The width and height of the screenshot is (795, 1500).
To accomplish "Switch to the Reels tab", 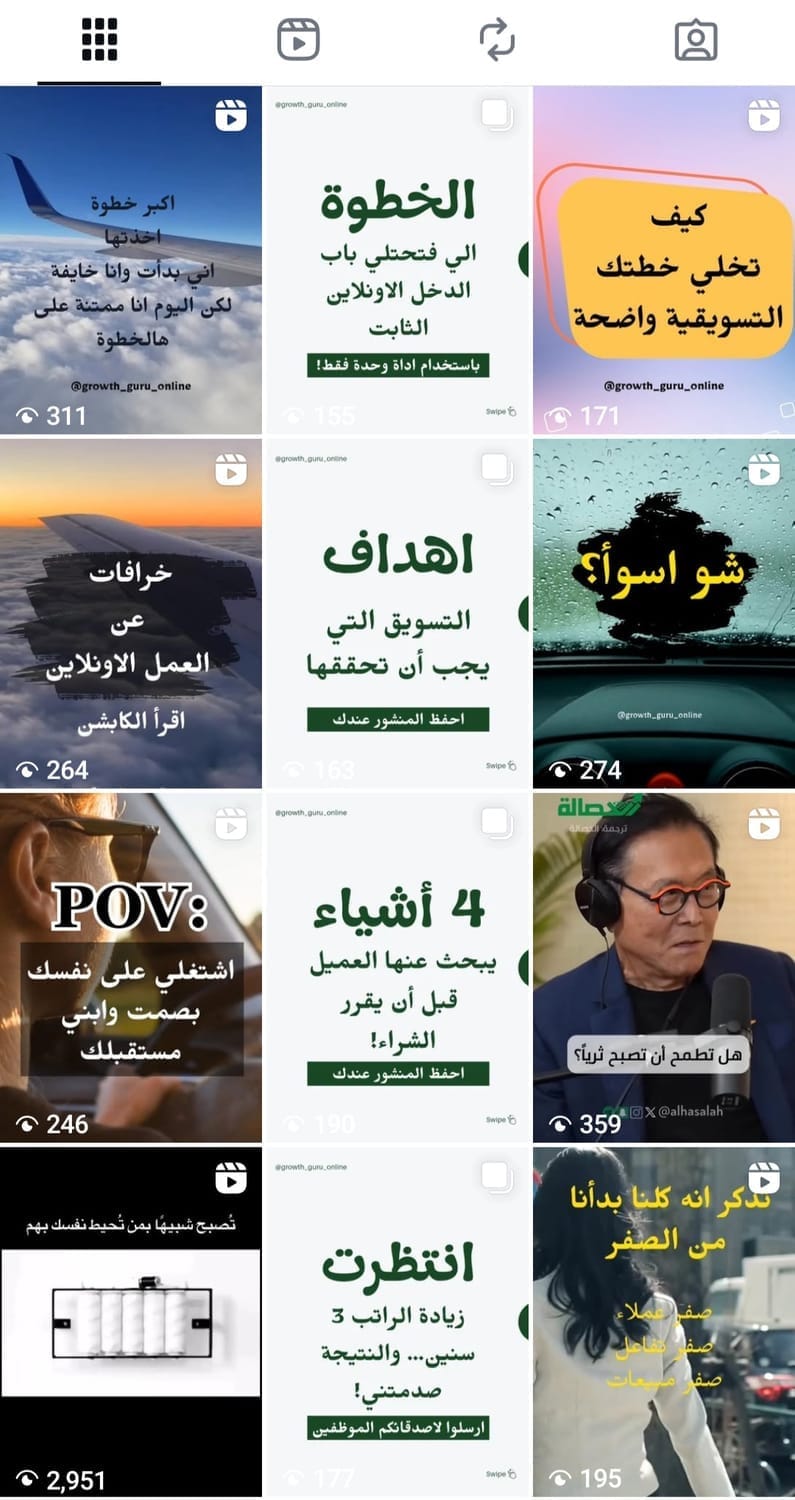I will 298,40.
